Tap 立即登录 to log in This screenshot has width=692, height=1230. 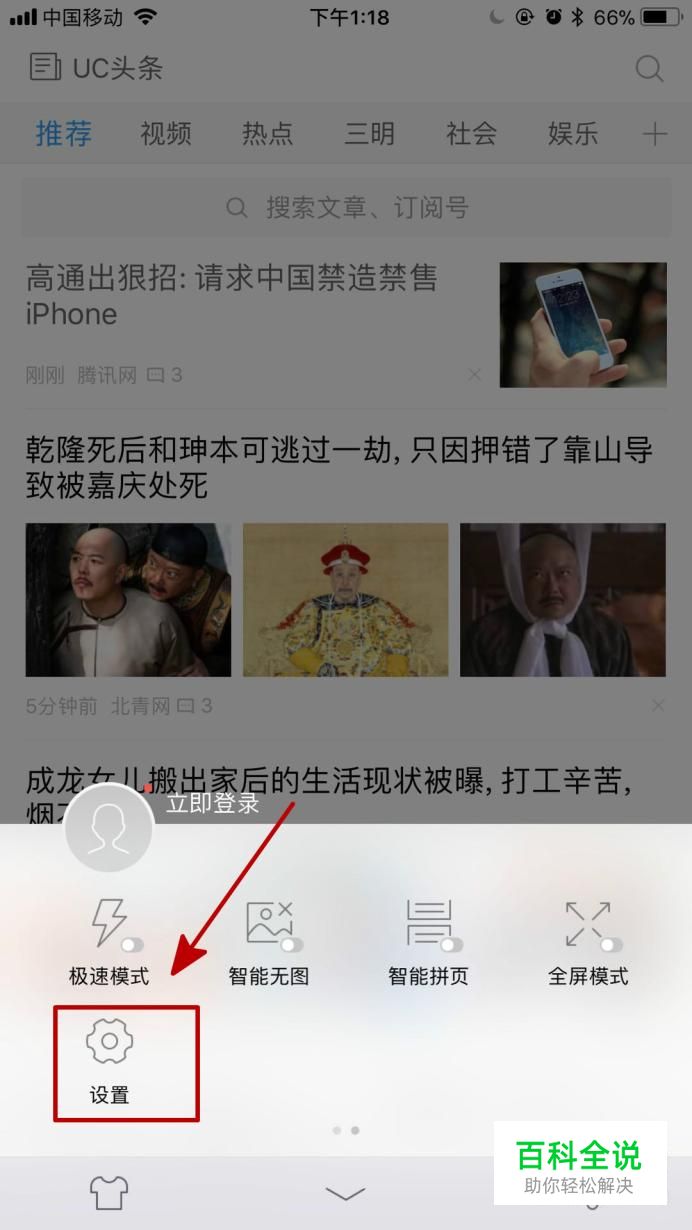213,802
